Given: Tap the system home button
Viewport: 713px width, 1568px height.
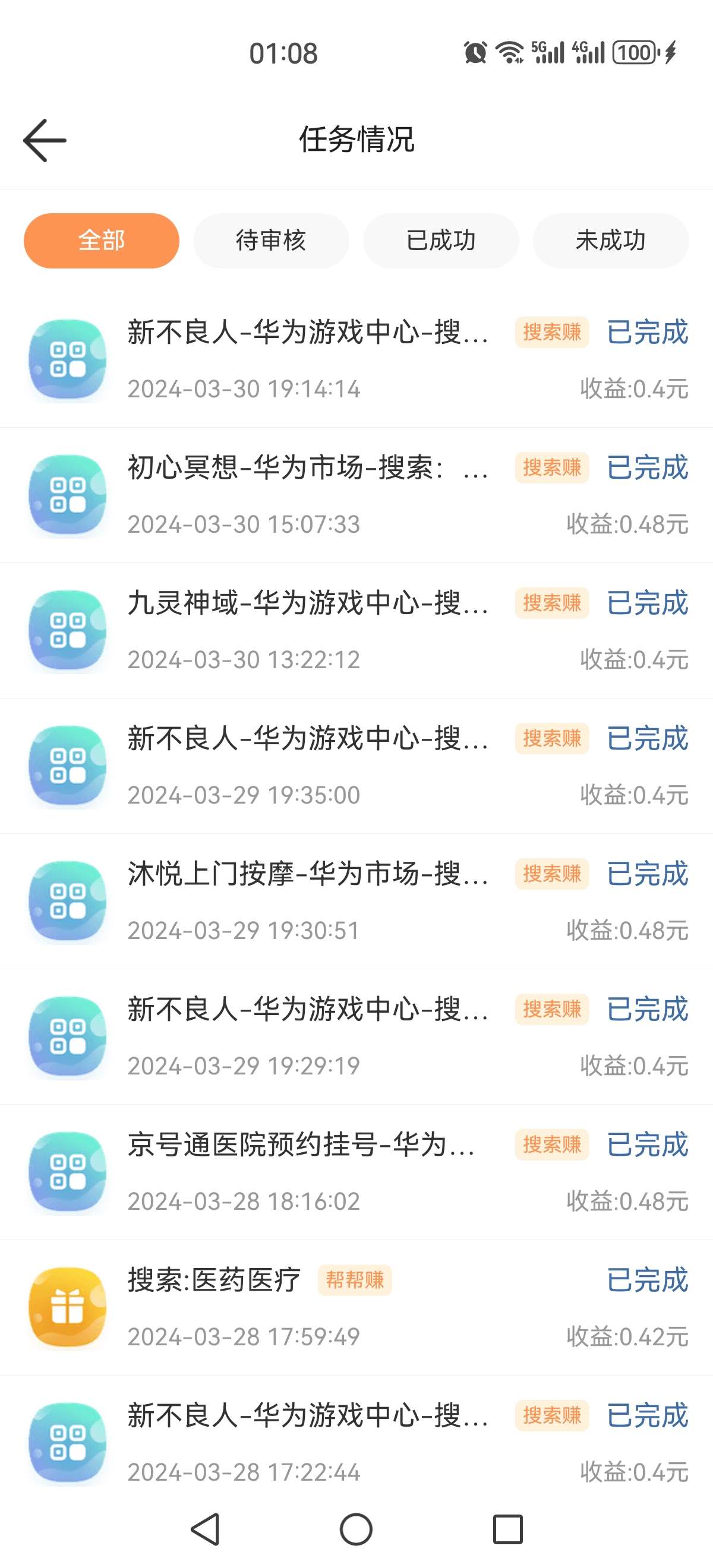Looking at the screenshot, I should [x=356, y=1529].
